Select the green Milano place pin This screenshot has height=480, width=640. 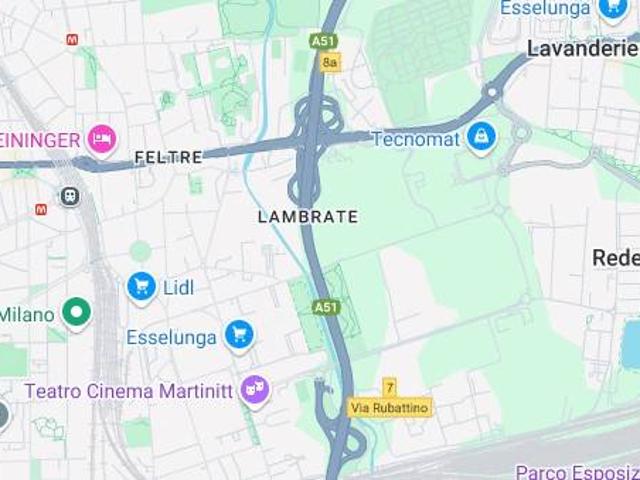[76, 313]
